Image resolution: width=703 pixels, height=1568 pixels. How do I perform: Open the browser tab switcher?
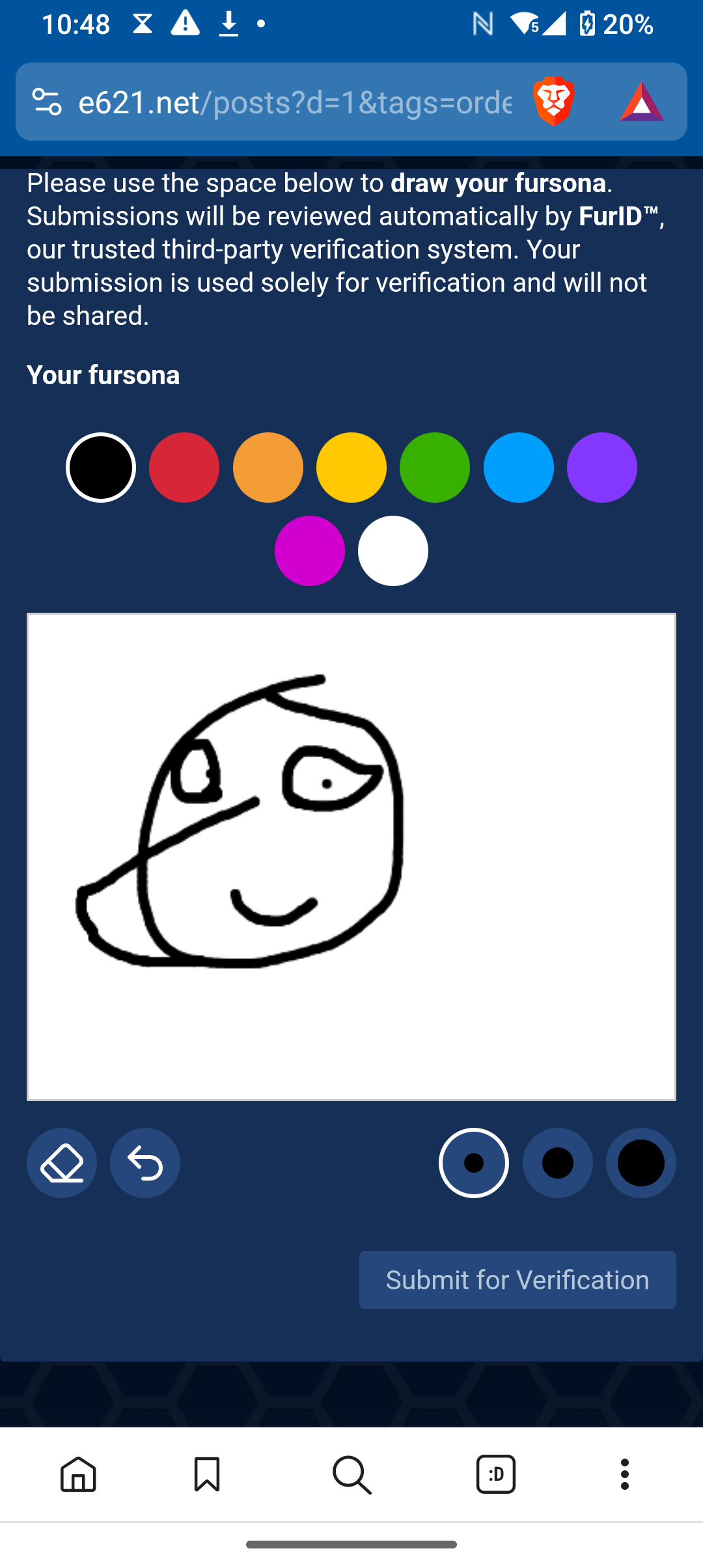[496, 1474]
